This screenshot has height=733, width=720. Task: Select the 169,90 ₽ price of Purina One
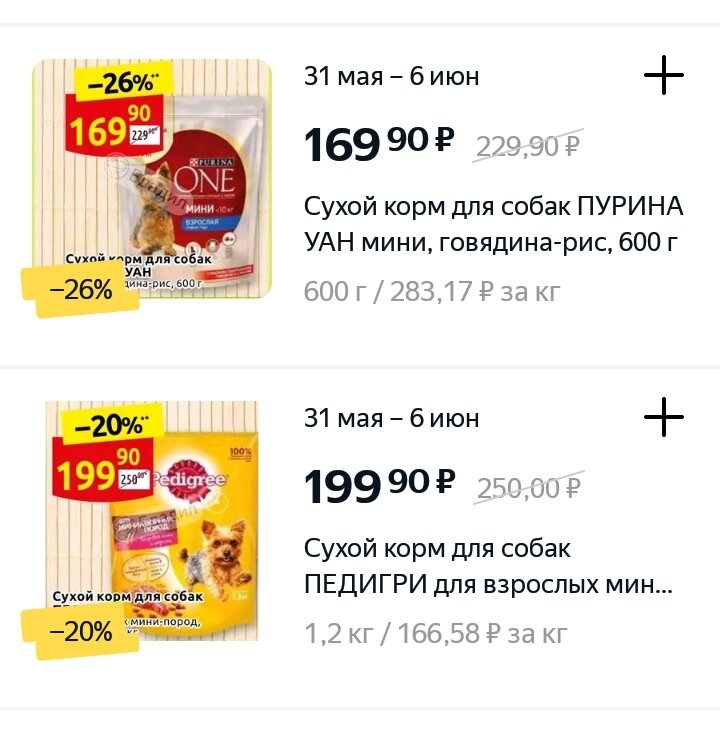(376, 142)
